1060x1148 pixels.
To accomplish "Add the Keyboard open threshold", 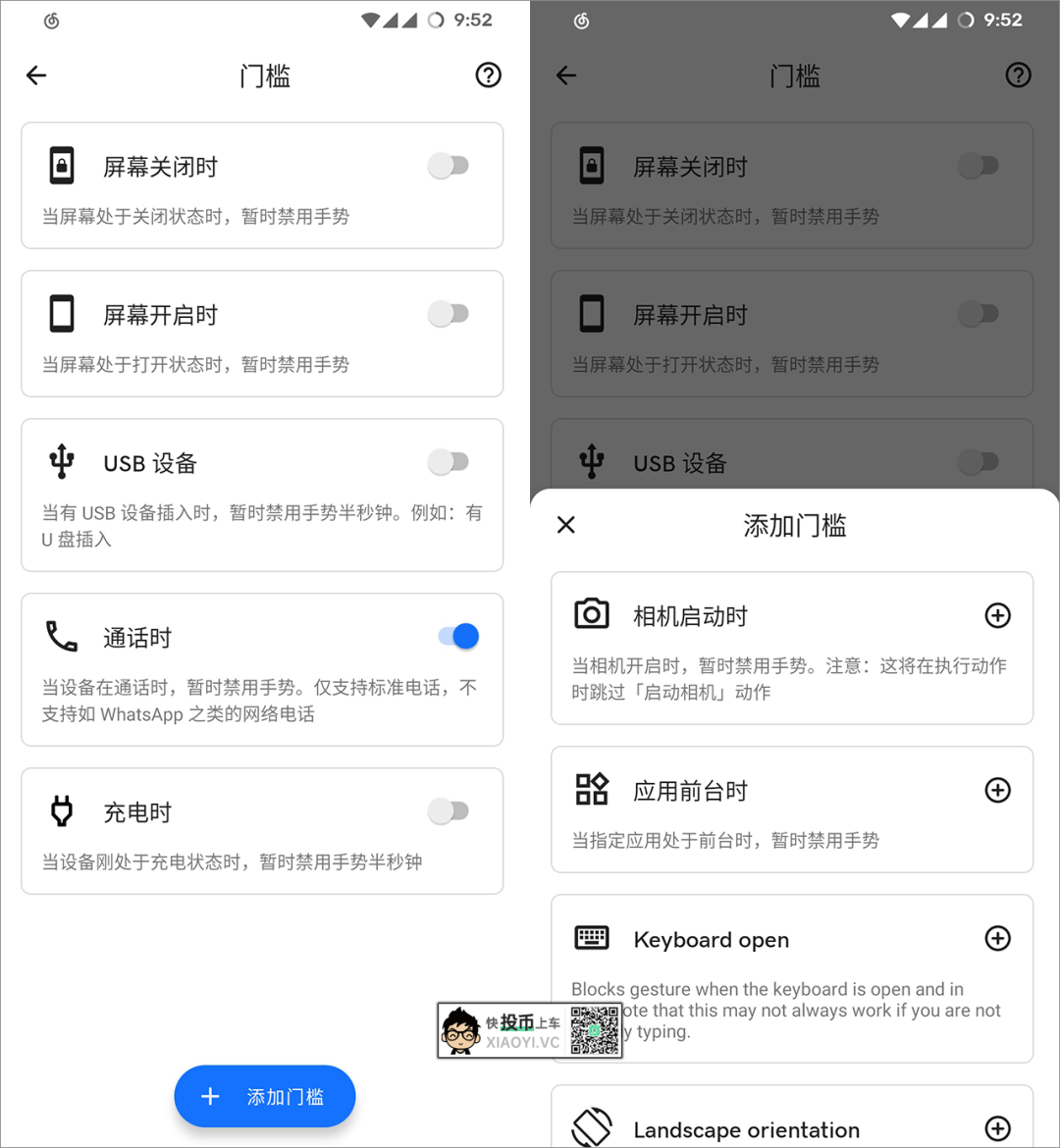I will (997, 938).
